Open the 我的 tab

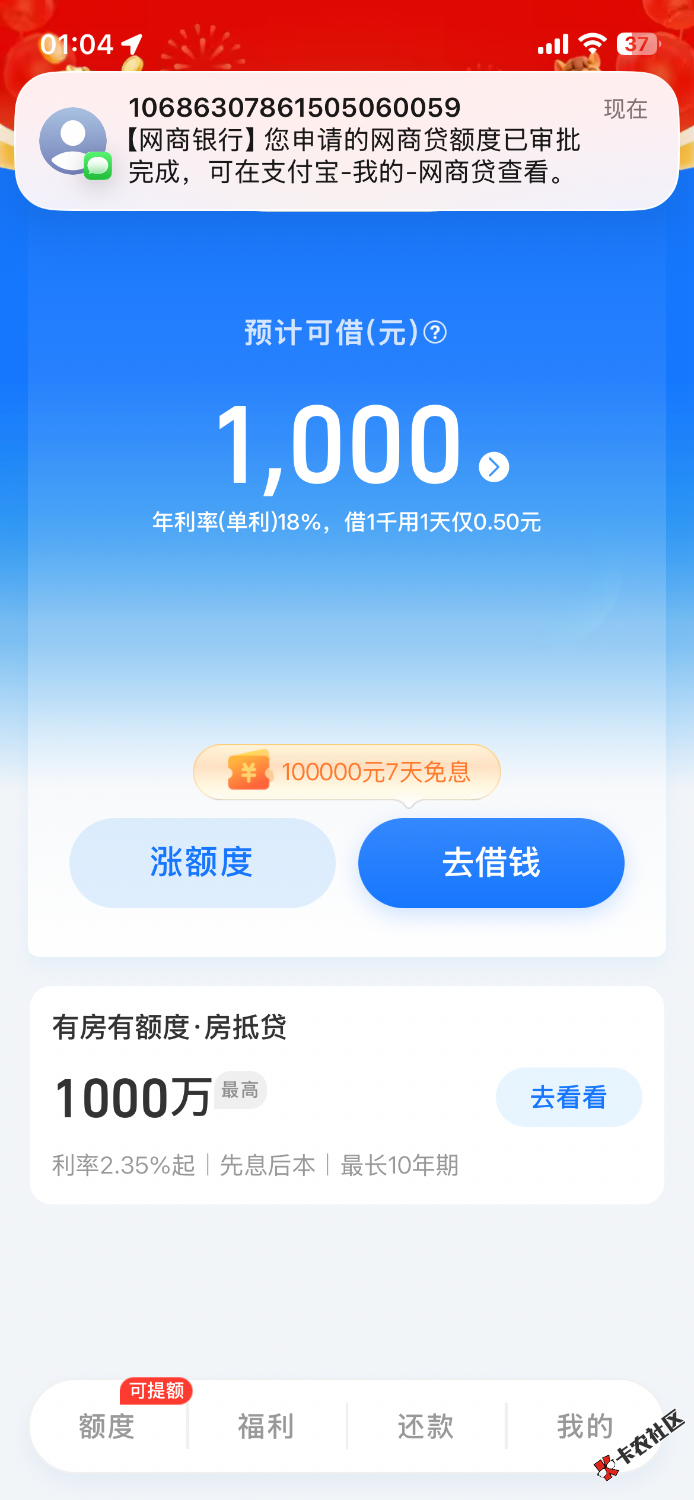click(584, 1426)
